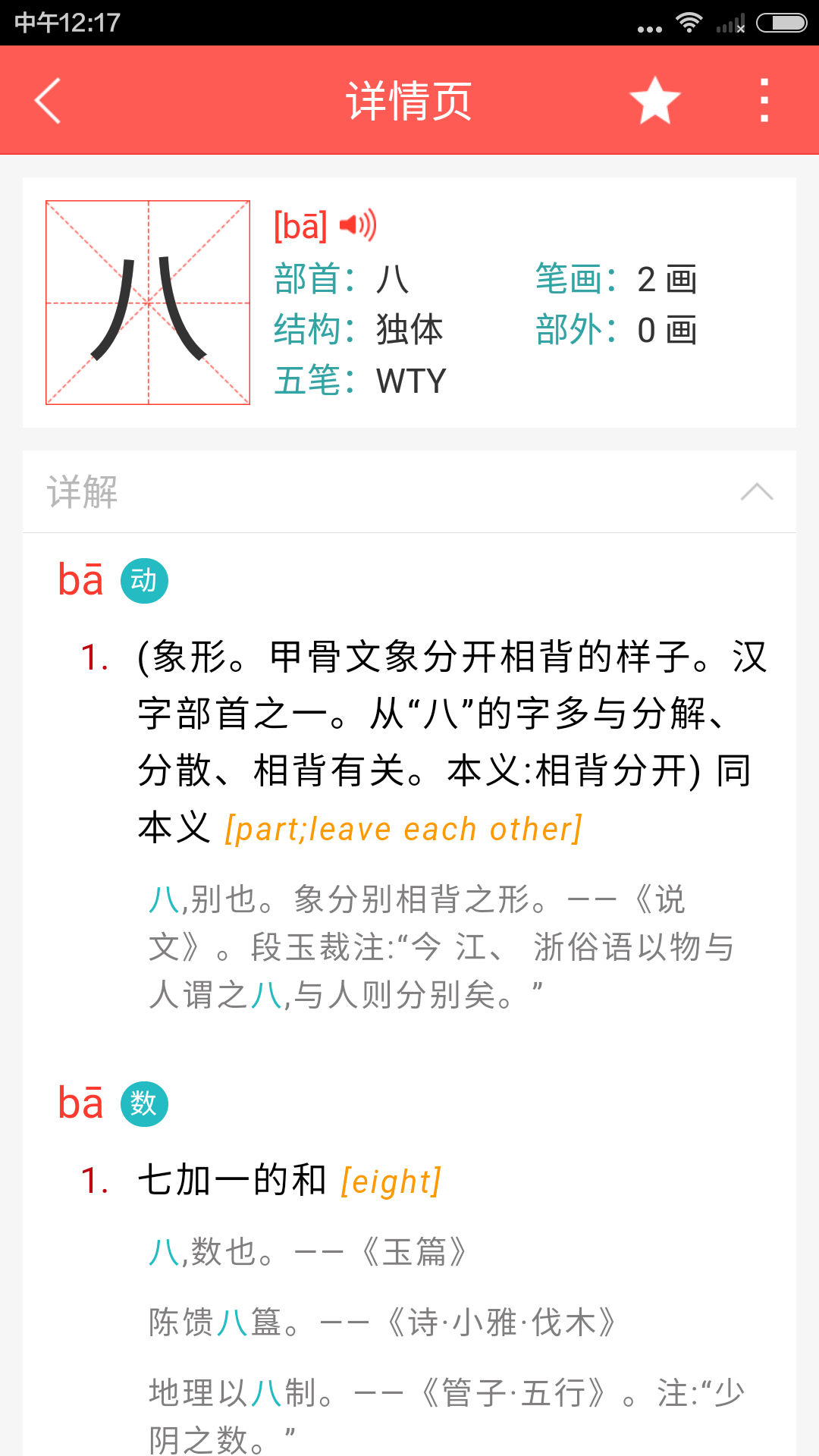
Task: Play the bā pronunciation audio
Action: 358,225
